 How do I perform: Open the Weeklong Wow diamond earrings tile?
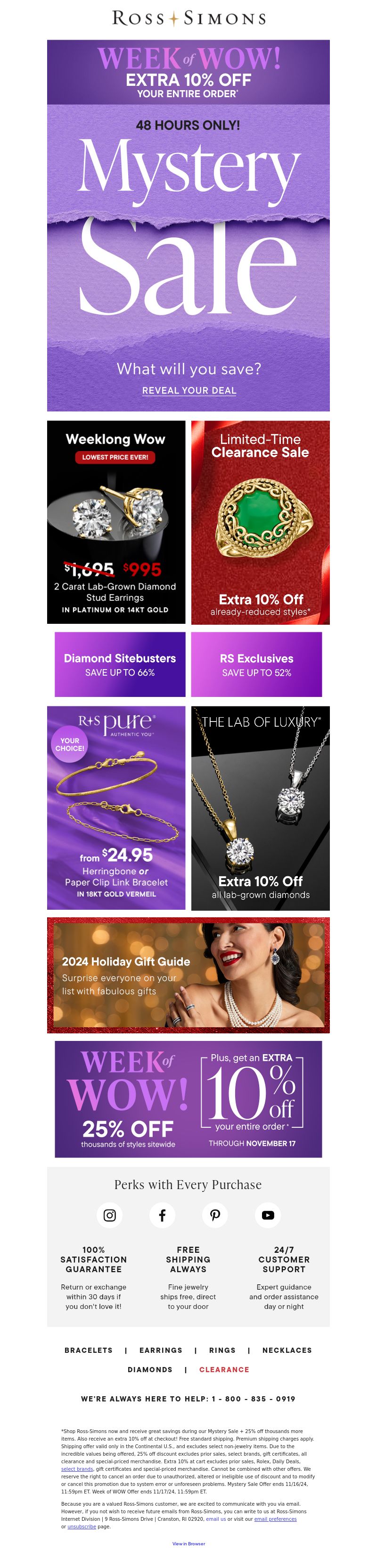click(x=115, y=522)
